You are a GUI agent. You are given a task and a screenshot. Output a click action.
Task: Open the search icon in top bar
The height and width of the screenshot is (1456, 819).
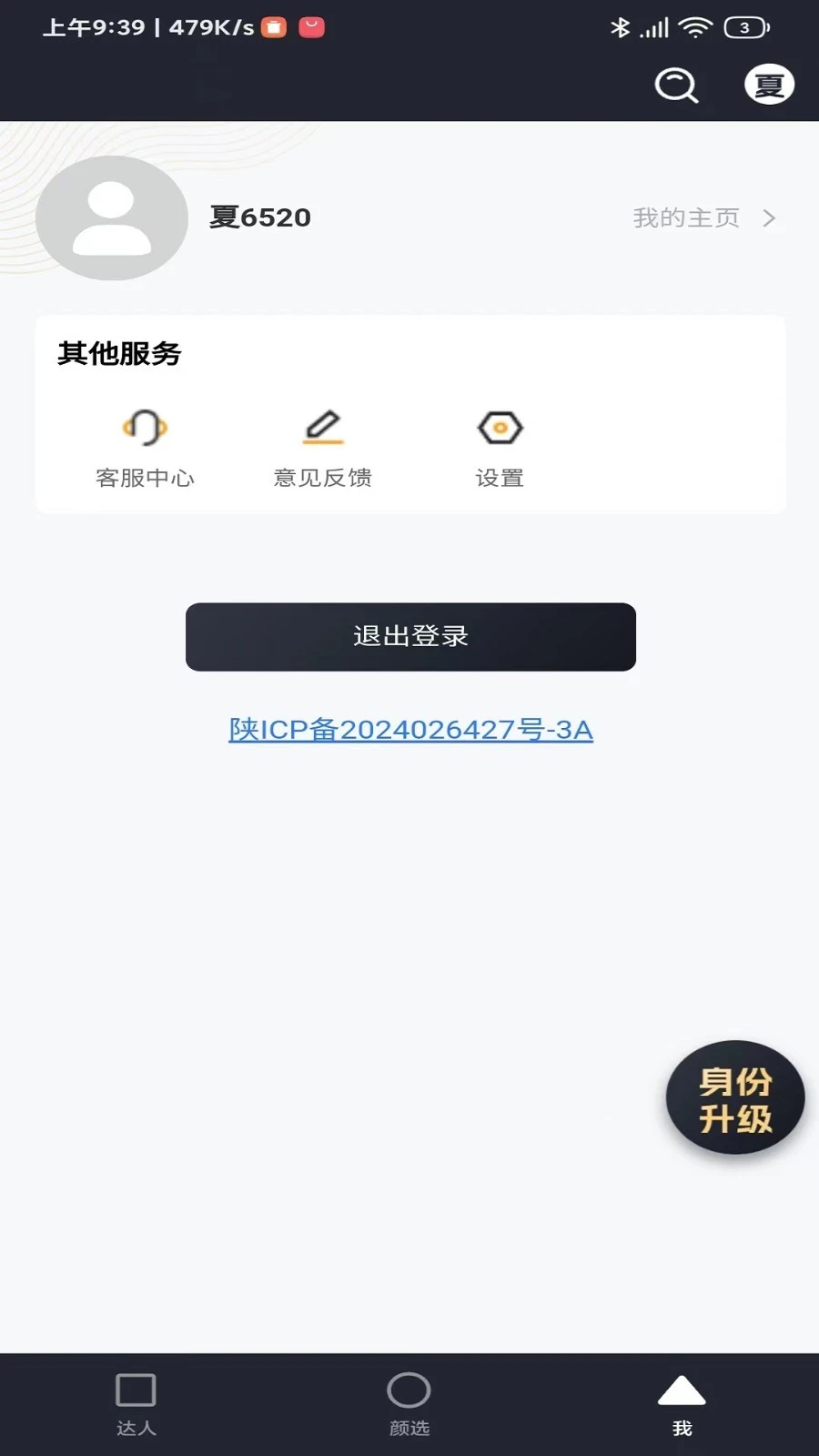point(675,85)
